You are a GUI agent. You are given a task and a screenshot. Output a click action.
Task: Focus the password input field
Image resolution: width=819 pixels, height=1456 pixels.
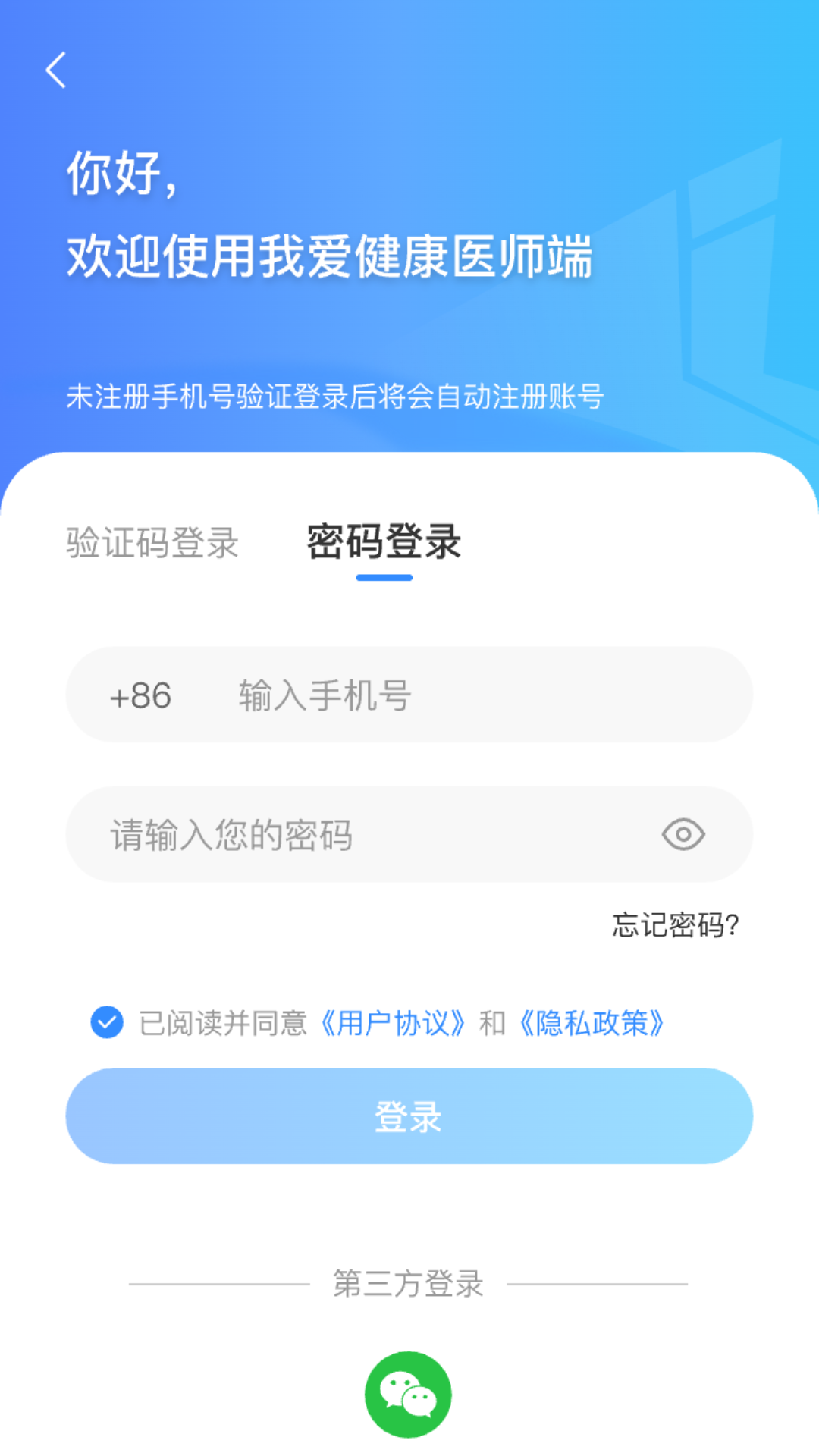[x=341, y=834]
